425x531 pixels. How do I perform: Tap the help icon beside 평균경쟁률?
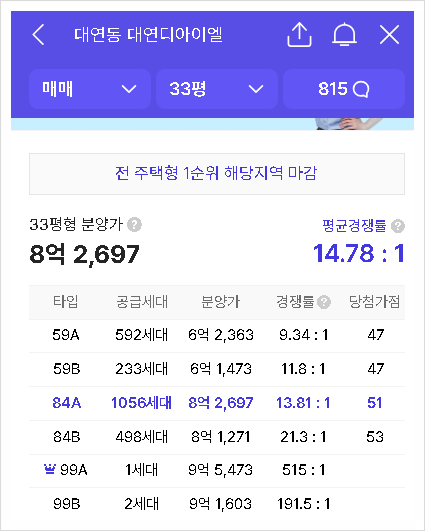pos(398,226)
